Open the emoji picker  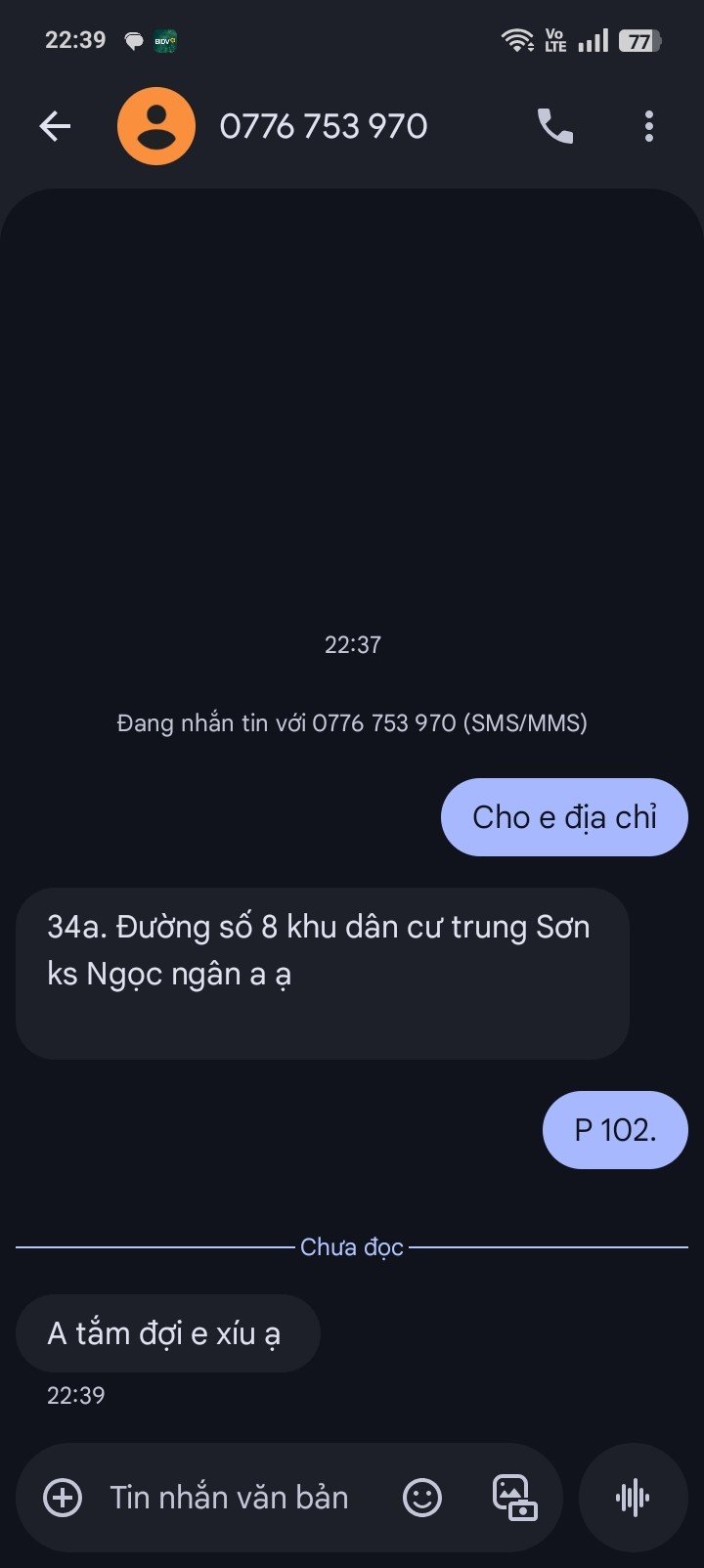click(x=422, y=1498)
